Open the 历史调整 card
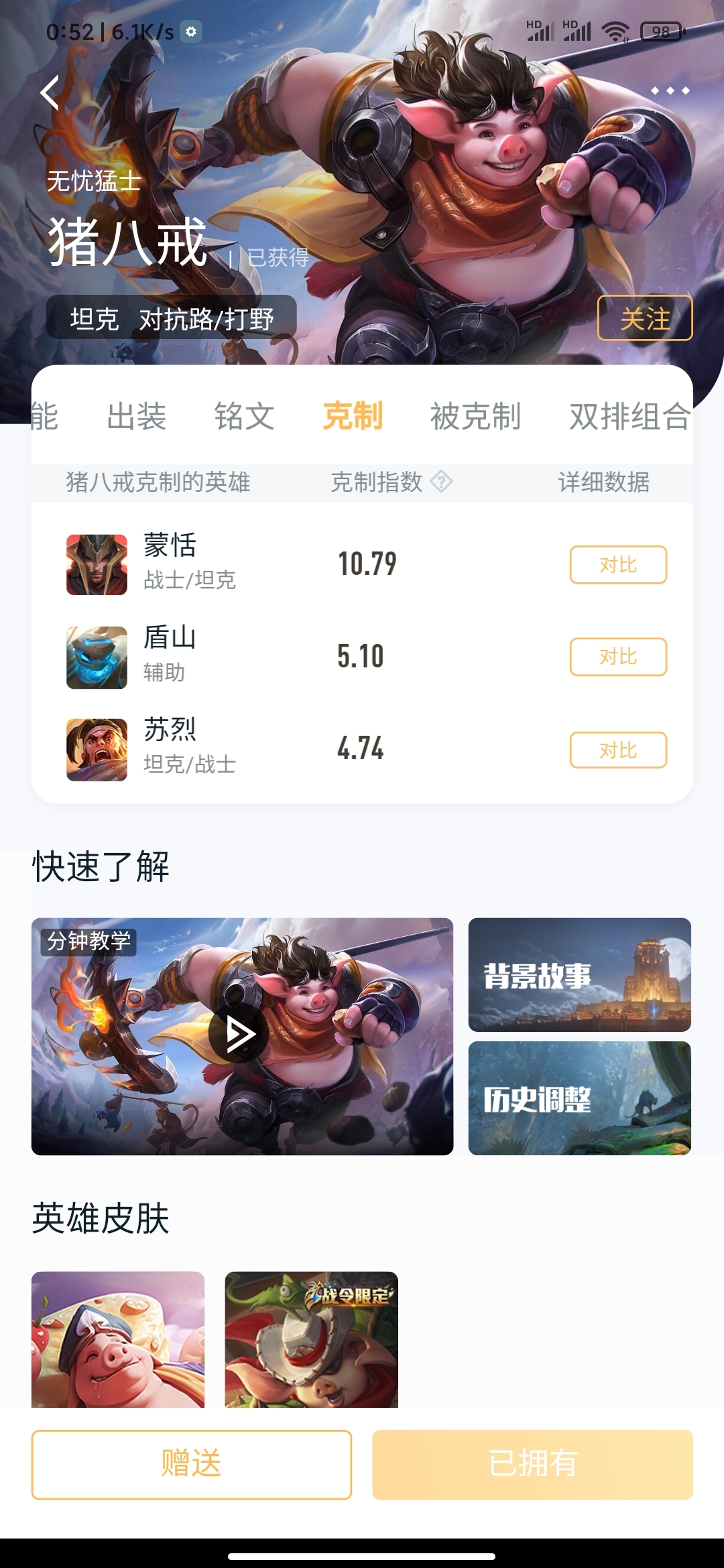 [579, 1098]
